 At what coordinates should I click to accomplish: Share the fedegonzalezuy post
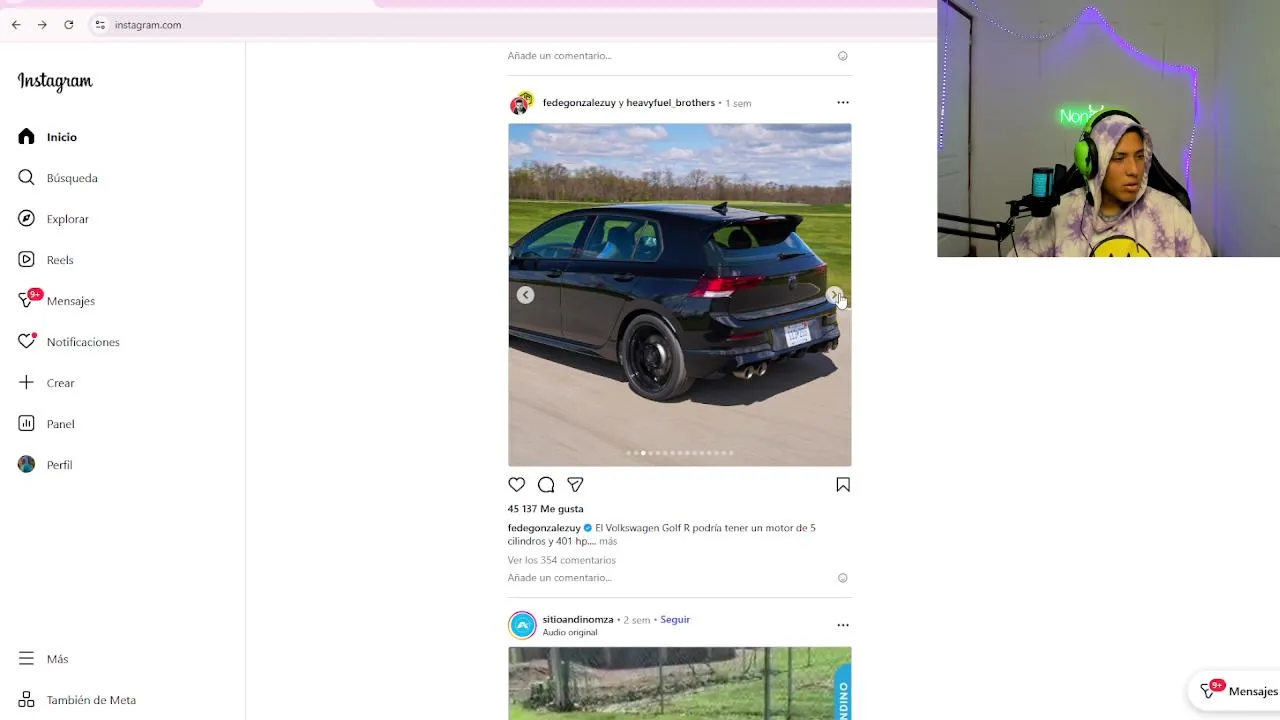[x=575, y=485]
